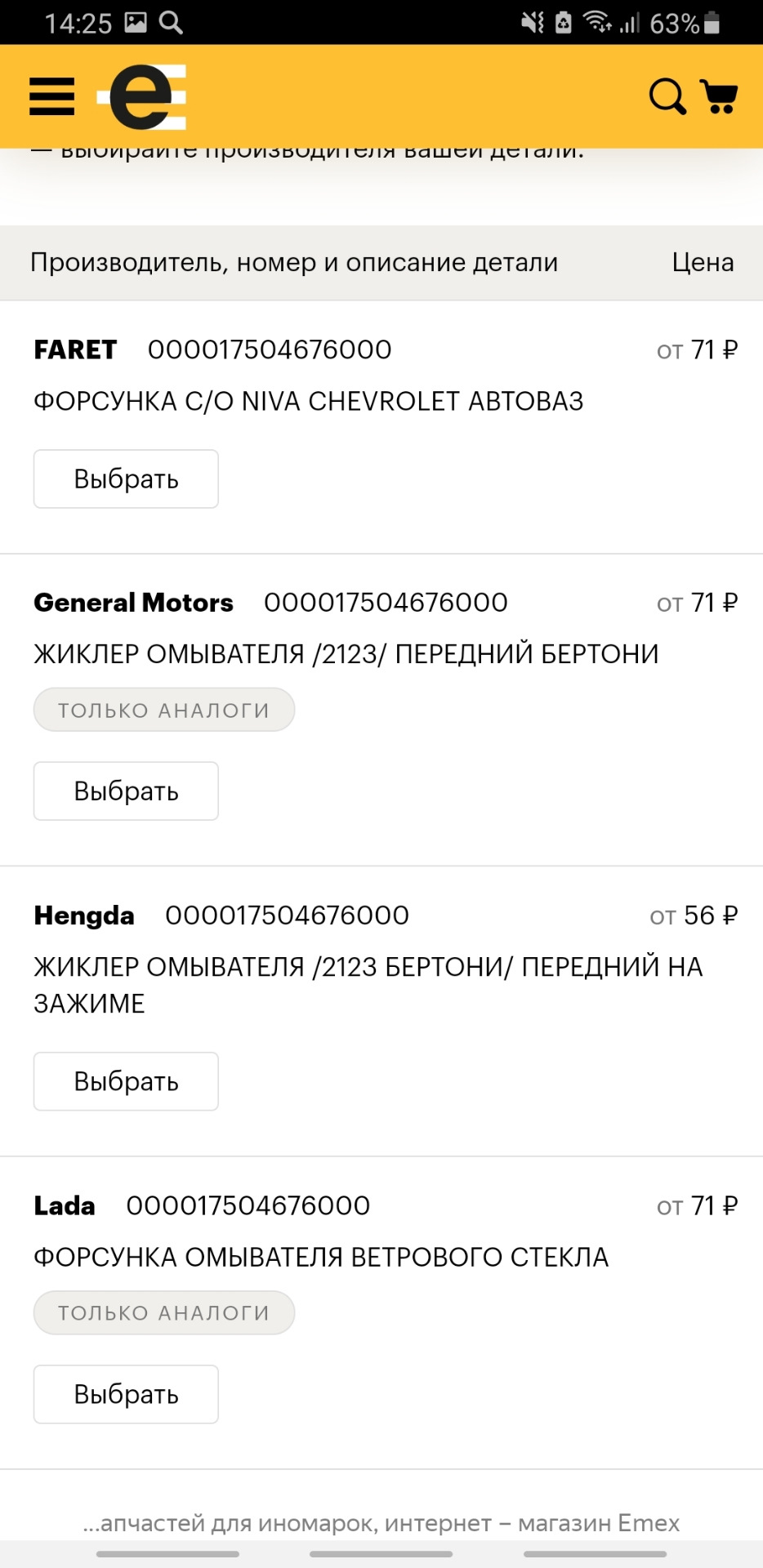Tap the Wi-Fi icon in the status bar

(x=596, y=22)
